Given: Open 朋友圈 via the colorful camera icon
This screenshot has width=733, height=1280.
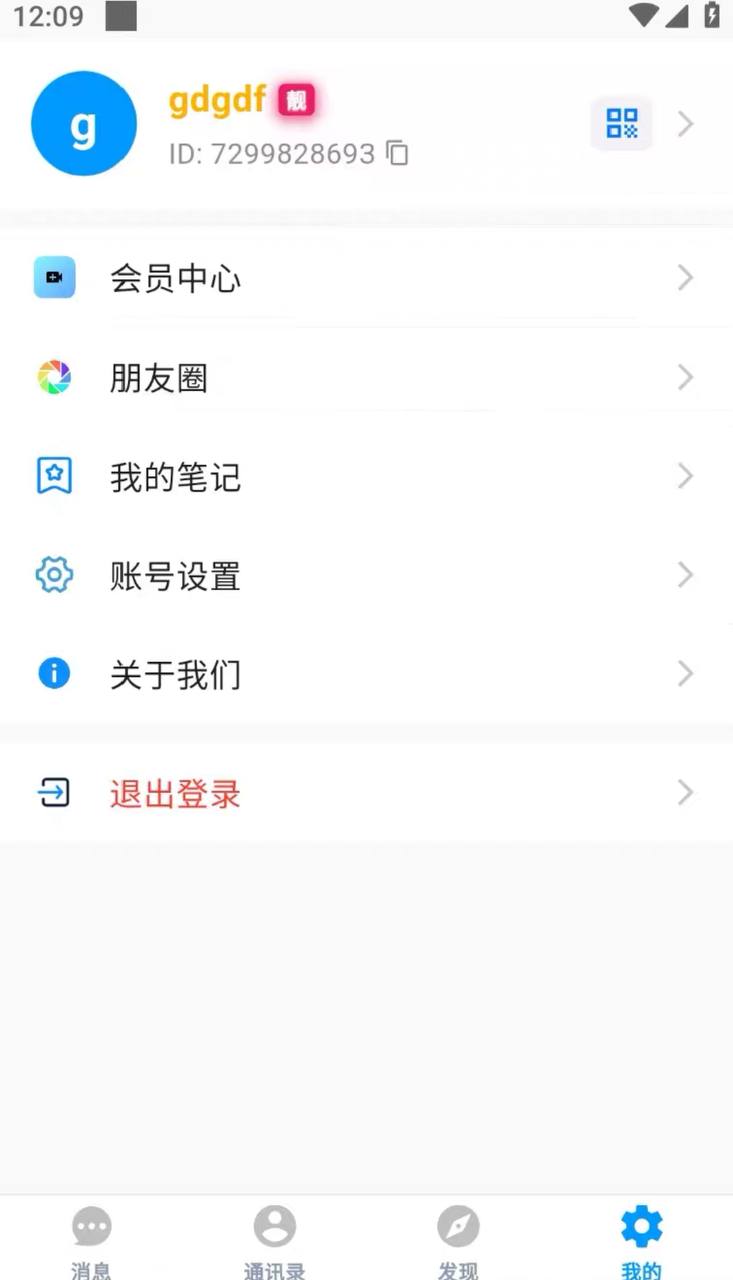Looking at the screenshot, I should (x=54, y=377).
